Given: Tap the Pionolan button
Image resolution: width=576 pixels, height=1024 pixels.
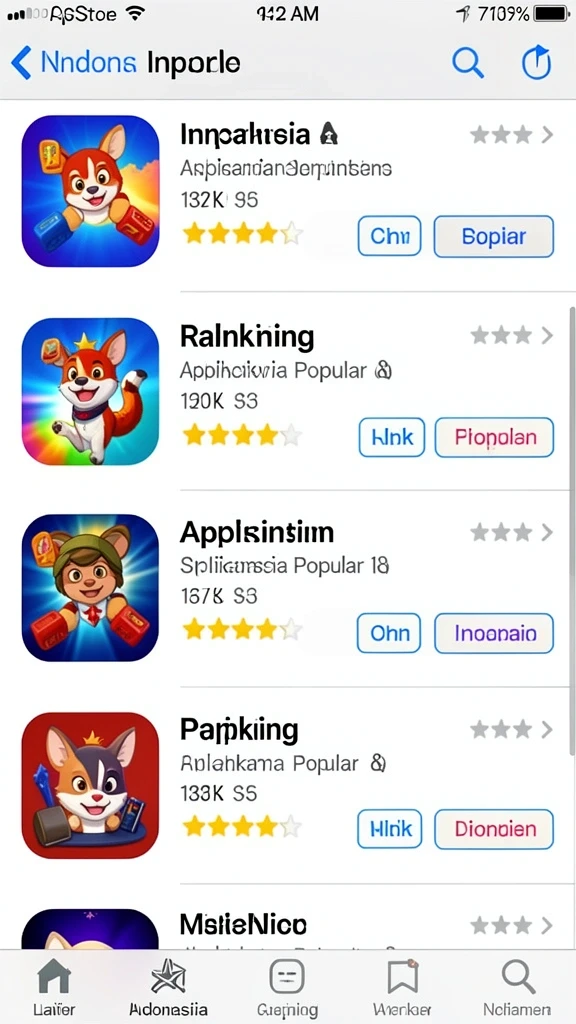Looking at the screenshot, I should (x=494, y=438).
